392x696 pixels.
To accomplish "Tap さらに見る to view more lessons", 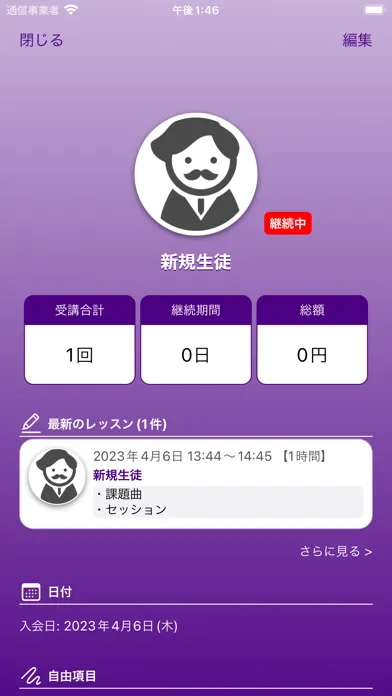I will (336, 551).
